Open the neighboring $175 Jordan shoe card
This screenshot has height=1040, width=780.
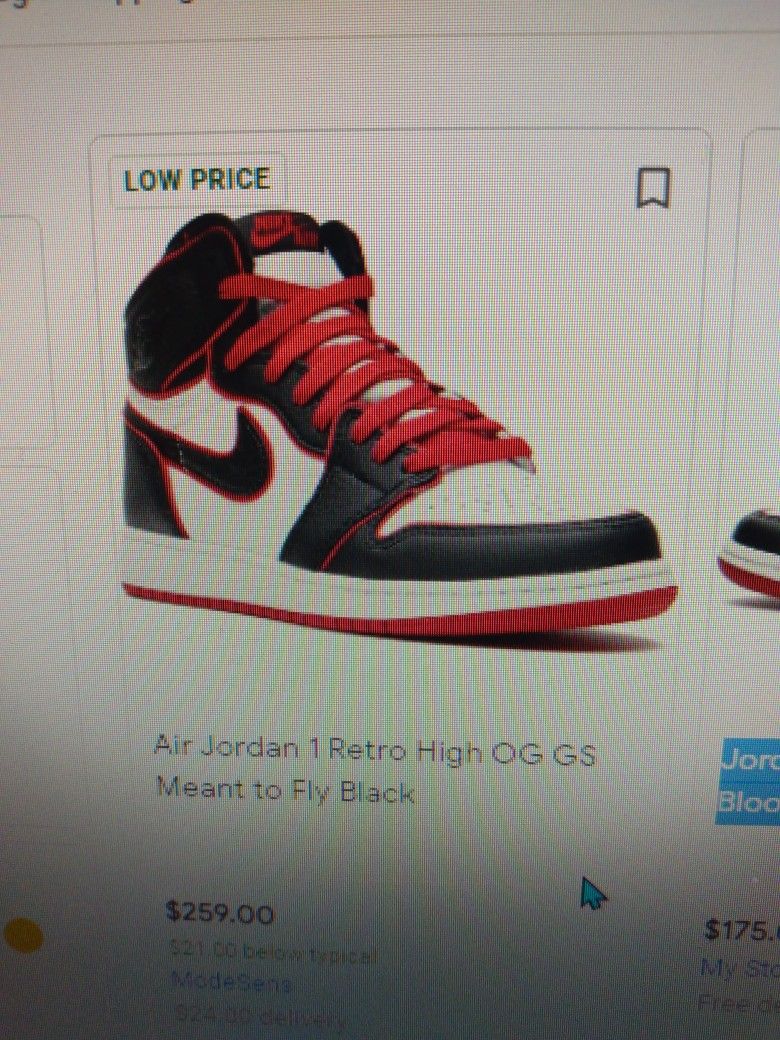pyautogui.click(x=750, y=782)
